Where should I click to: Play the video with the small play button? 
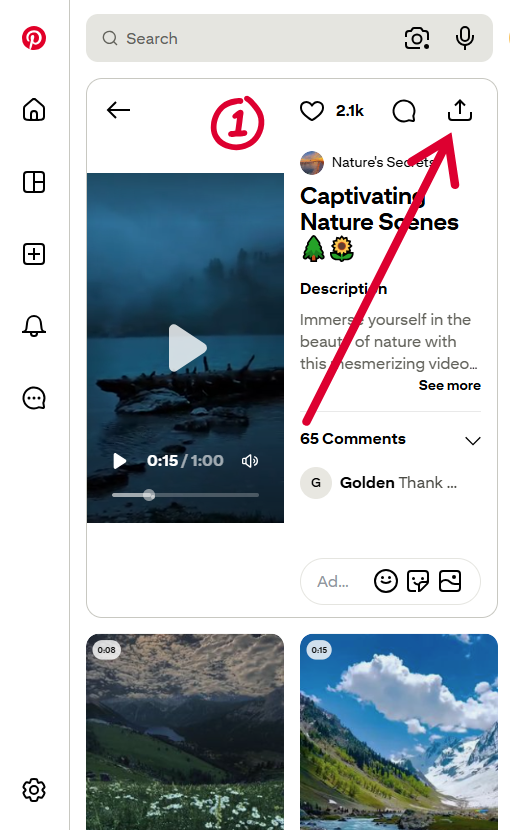[x=120, y=461]
